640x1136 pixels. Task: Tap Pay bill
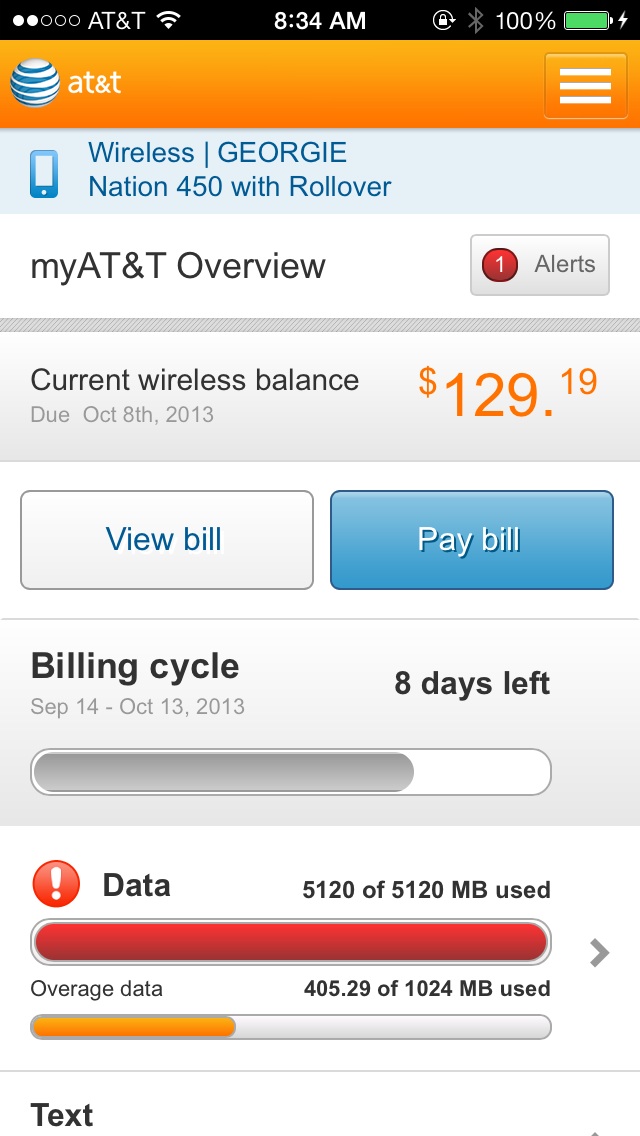click(x=472, y=540)
